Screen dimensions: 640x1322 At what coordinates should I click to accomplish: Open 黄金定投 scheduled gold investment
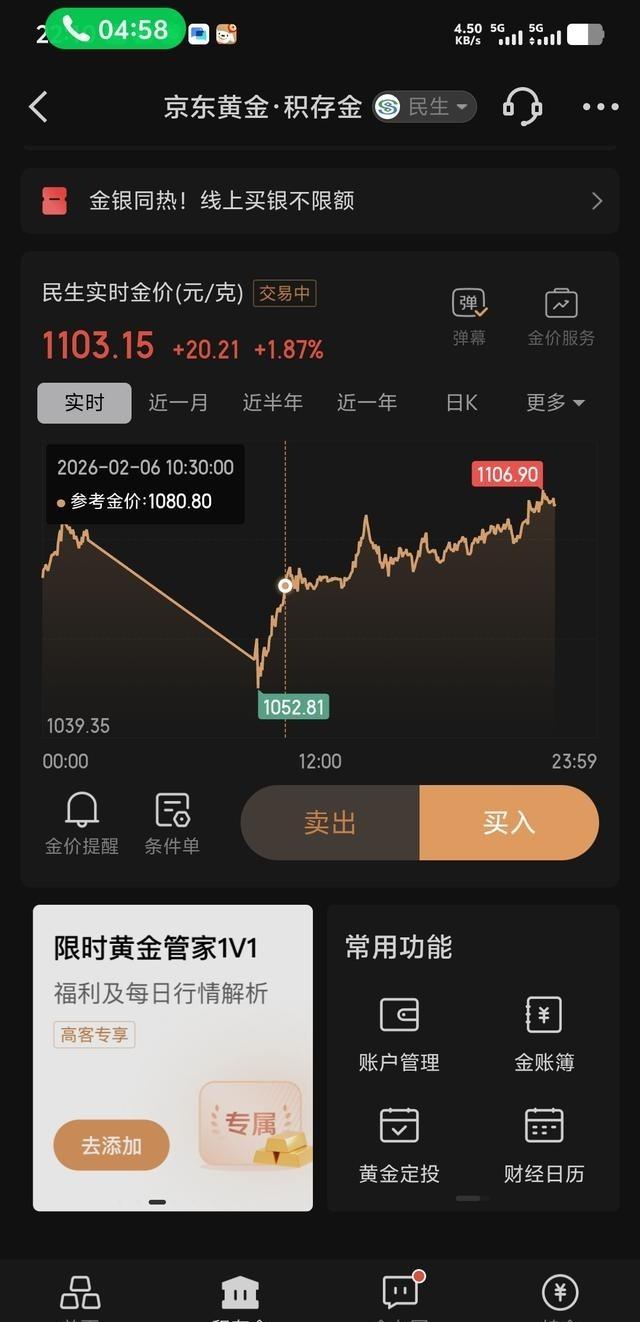click(399, 1145)
